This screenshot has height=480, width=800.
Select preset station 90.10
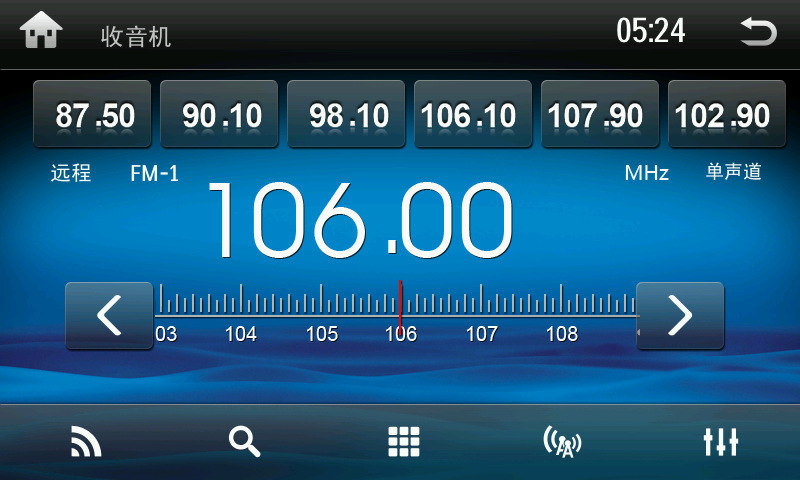(220, 115)
